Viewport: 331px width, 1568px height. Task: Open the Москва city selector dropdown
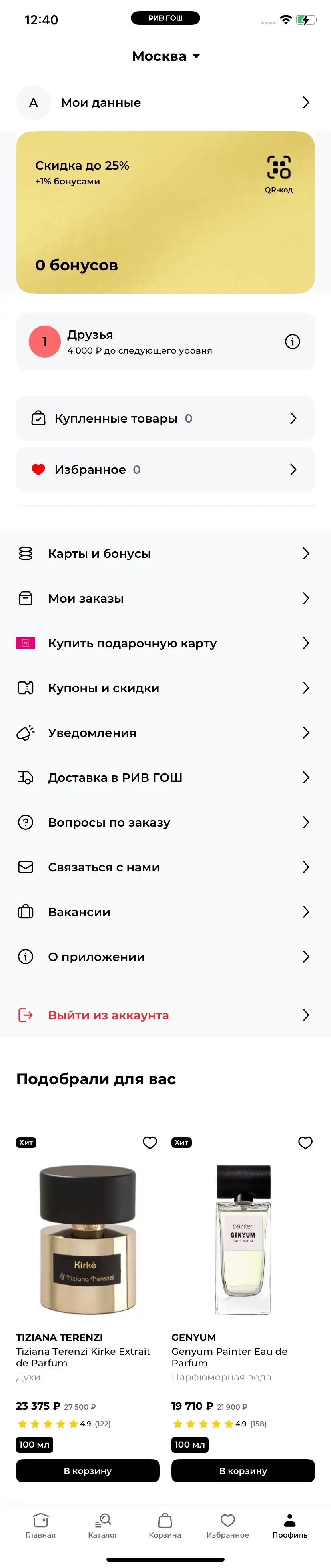[165, 56]
